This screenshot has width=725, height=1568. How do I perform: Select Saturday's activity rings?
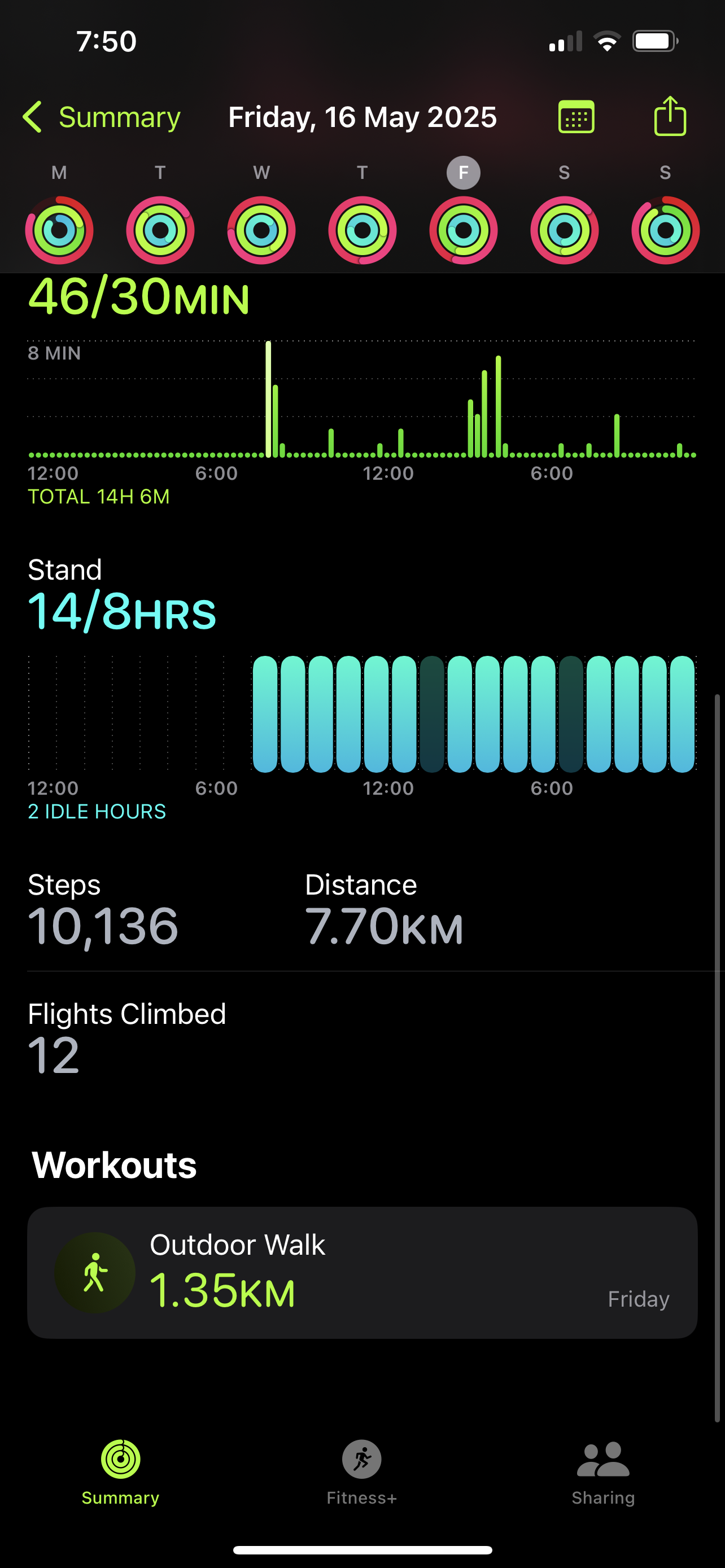564,230
